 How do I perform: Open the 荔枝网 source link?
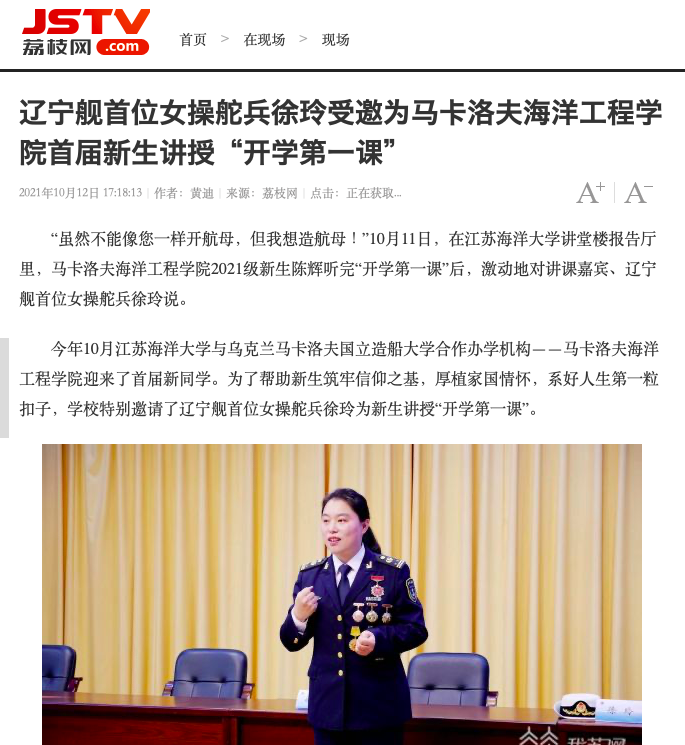[x=280, y=193]
